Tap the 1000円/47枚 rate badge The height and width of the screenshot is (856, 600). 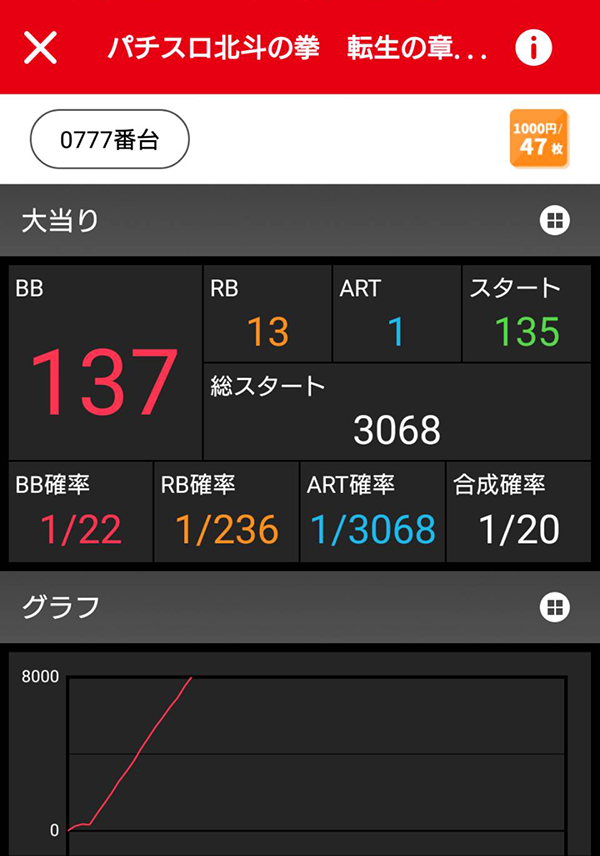point(538,138)
